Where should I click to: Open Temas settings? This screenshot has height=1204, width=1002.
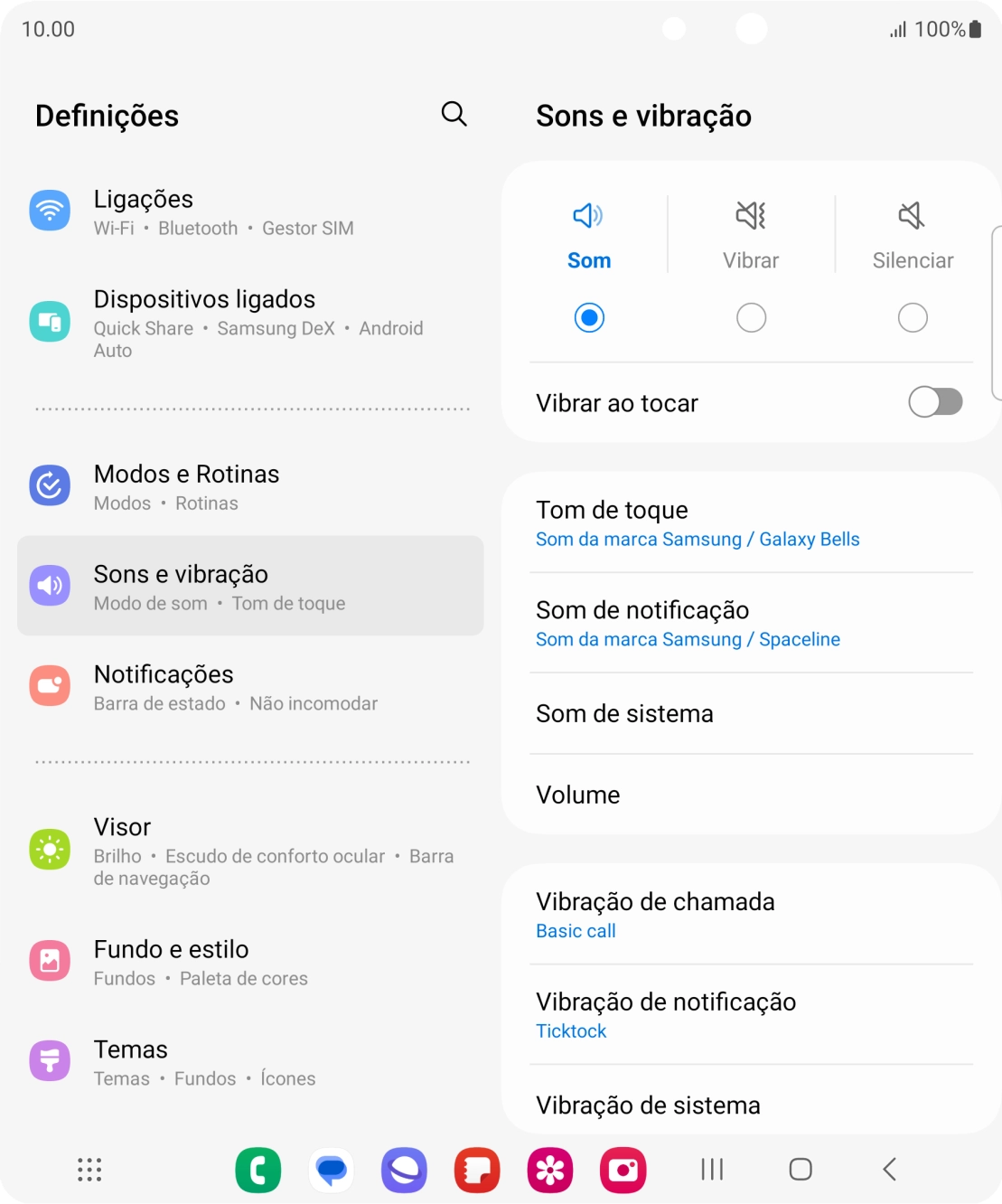point(249,1062)
